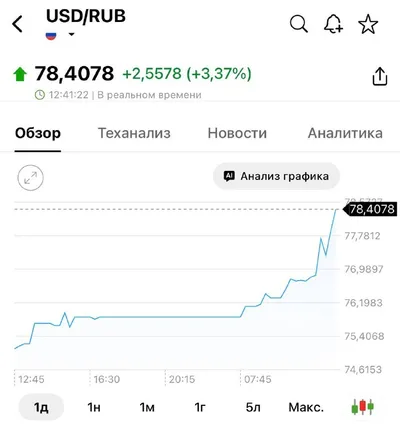Switch to the Аналитика tab
Image resolution: width=400 pixels, height=430 pixels.
point(345,133)
